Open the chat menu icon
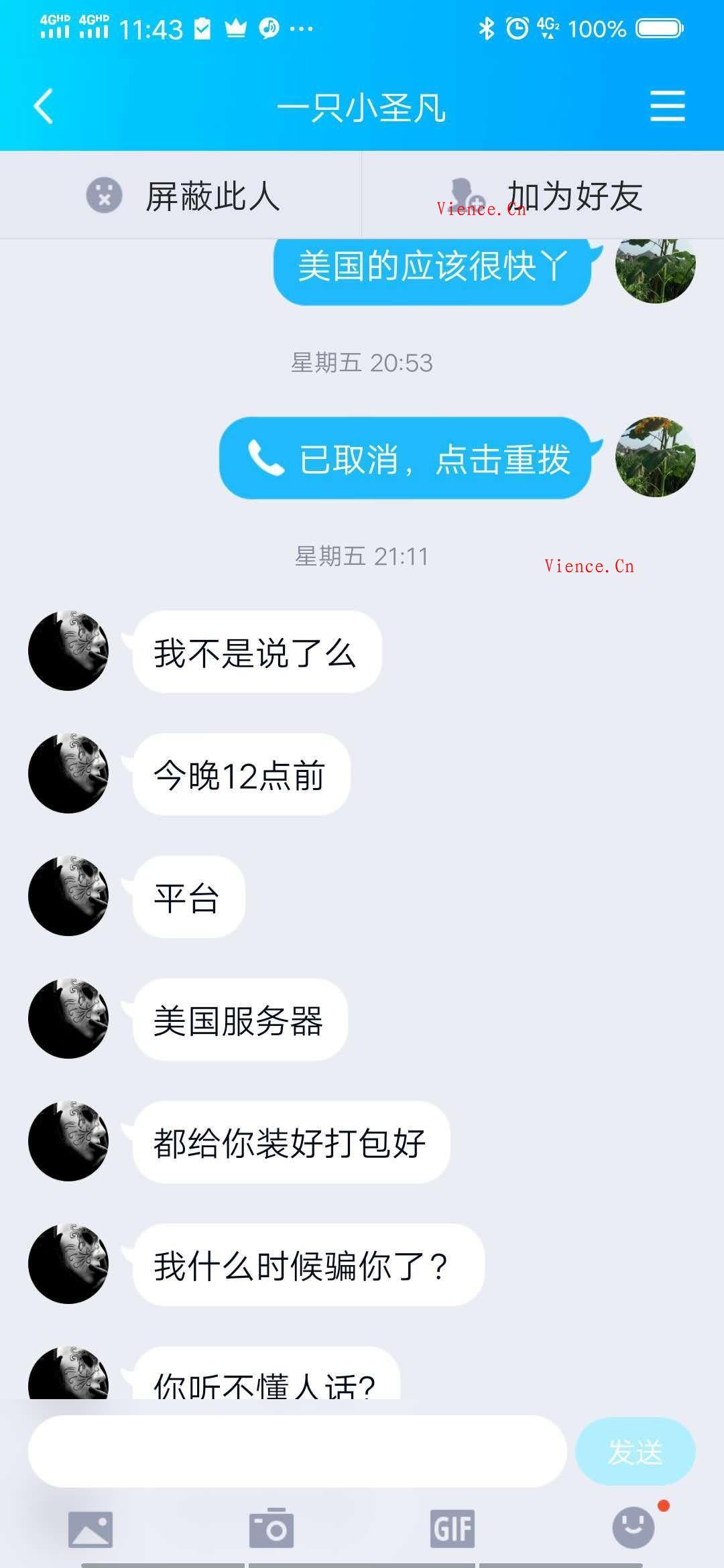 pyautogui.click(x=667, y=107)
